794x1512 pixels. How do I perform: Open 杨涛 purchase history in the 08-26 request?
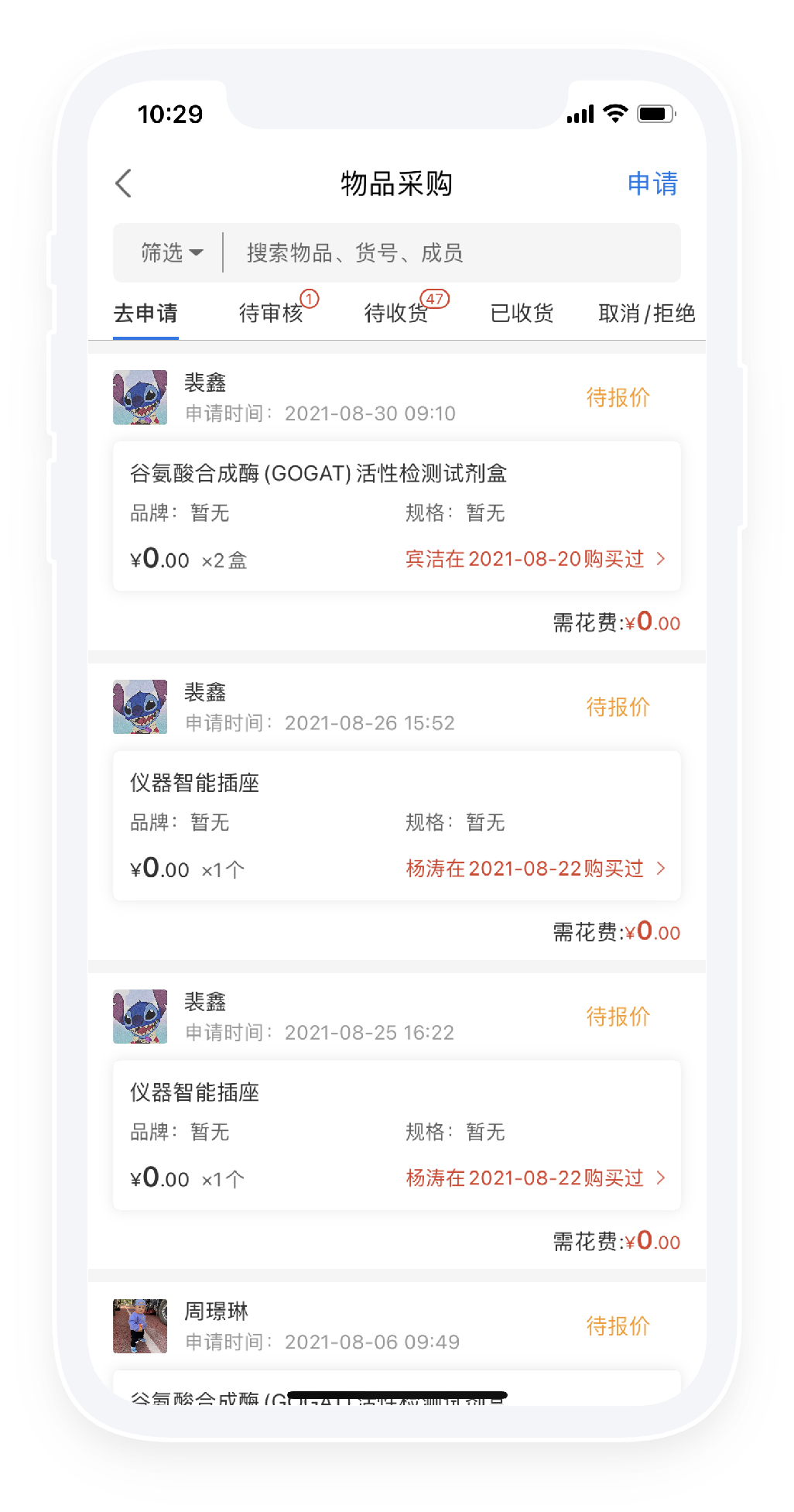point(534,869)
